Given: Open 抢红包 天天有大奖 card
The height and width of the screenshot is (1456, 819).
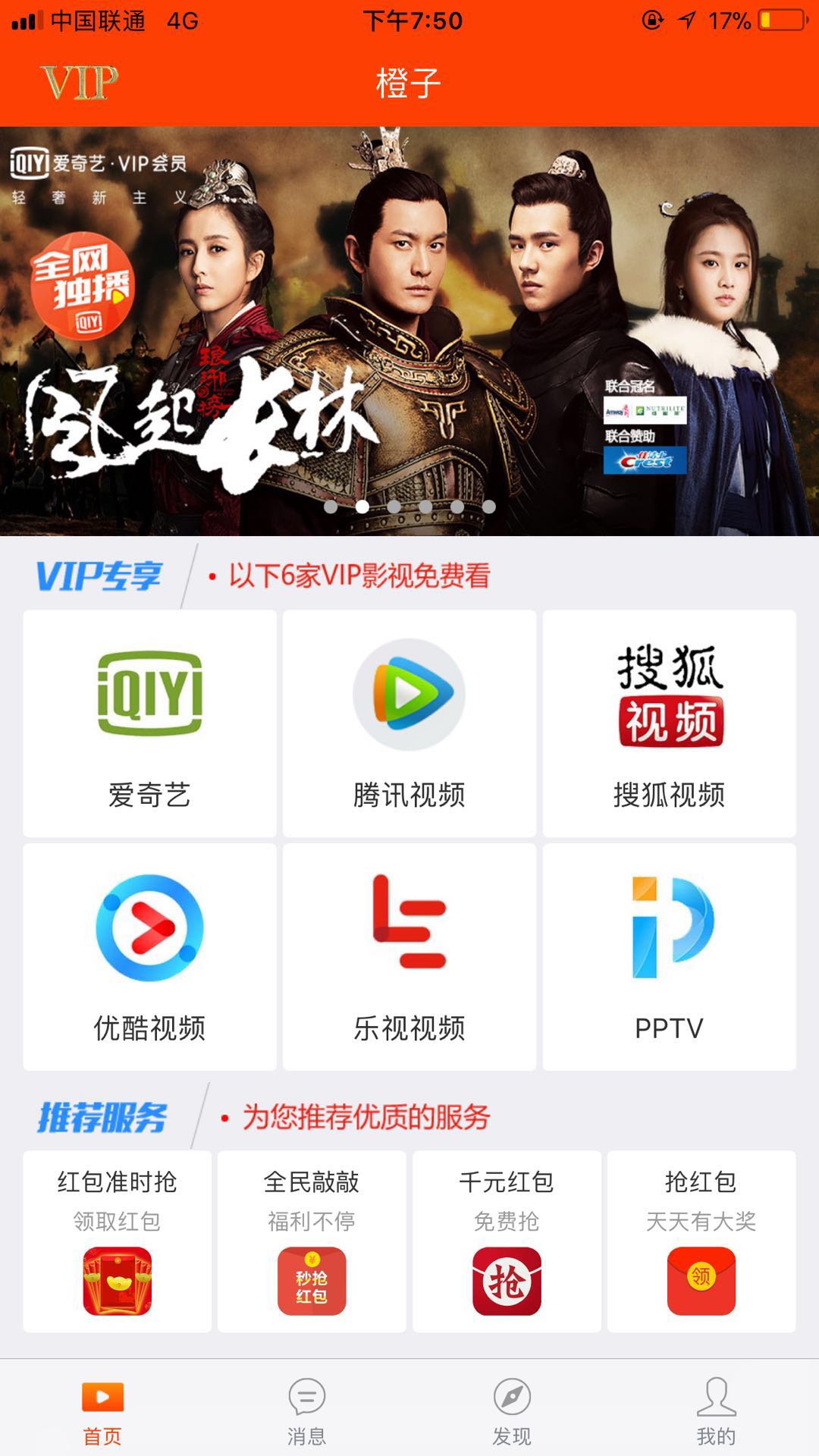Looking at the screenshot, I should pyautogui.click(x=701, y=1241).
